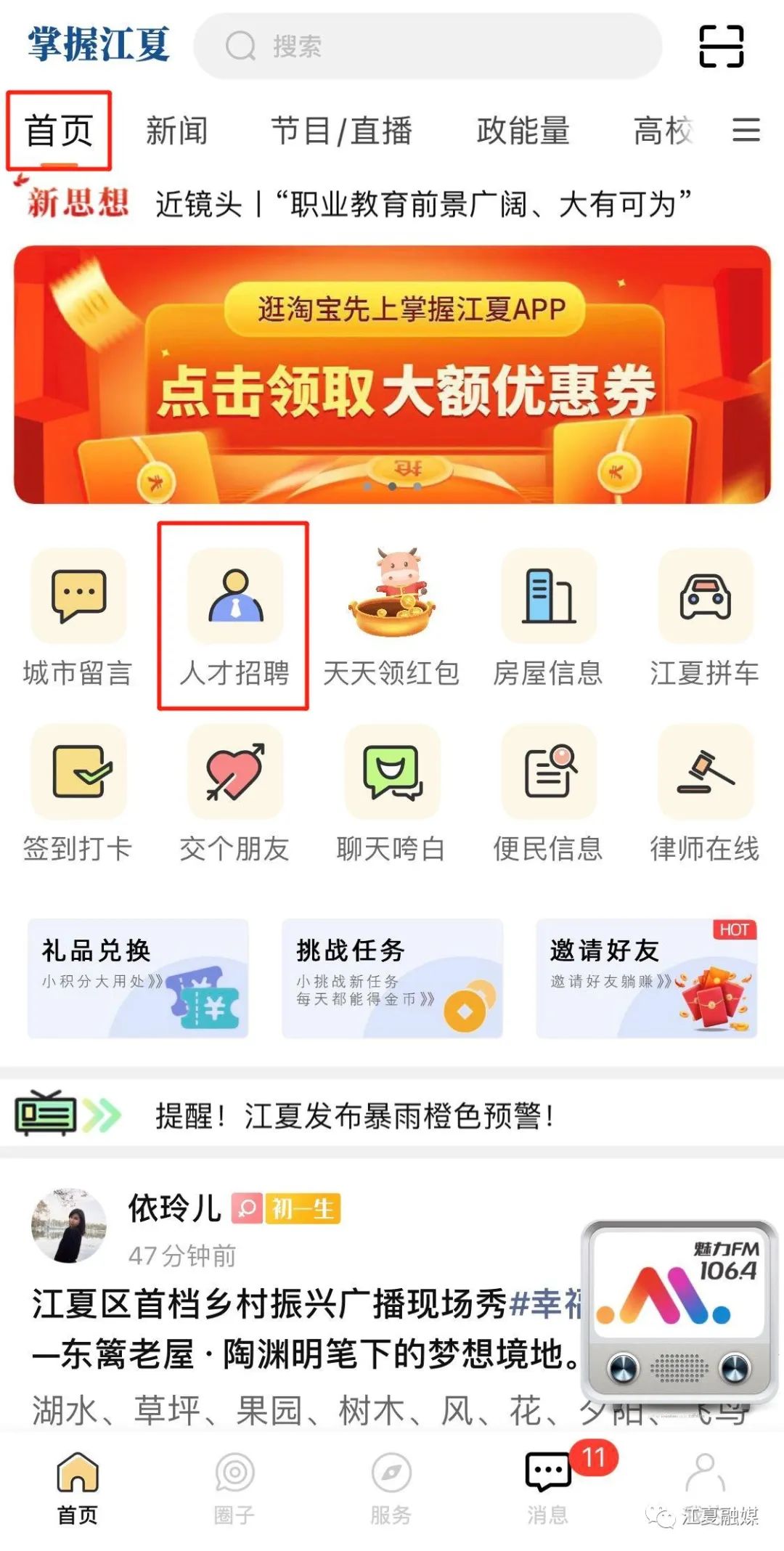Open the search box at top
This screenshot has height=1551, width=784.
(428, 46)
